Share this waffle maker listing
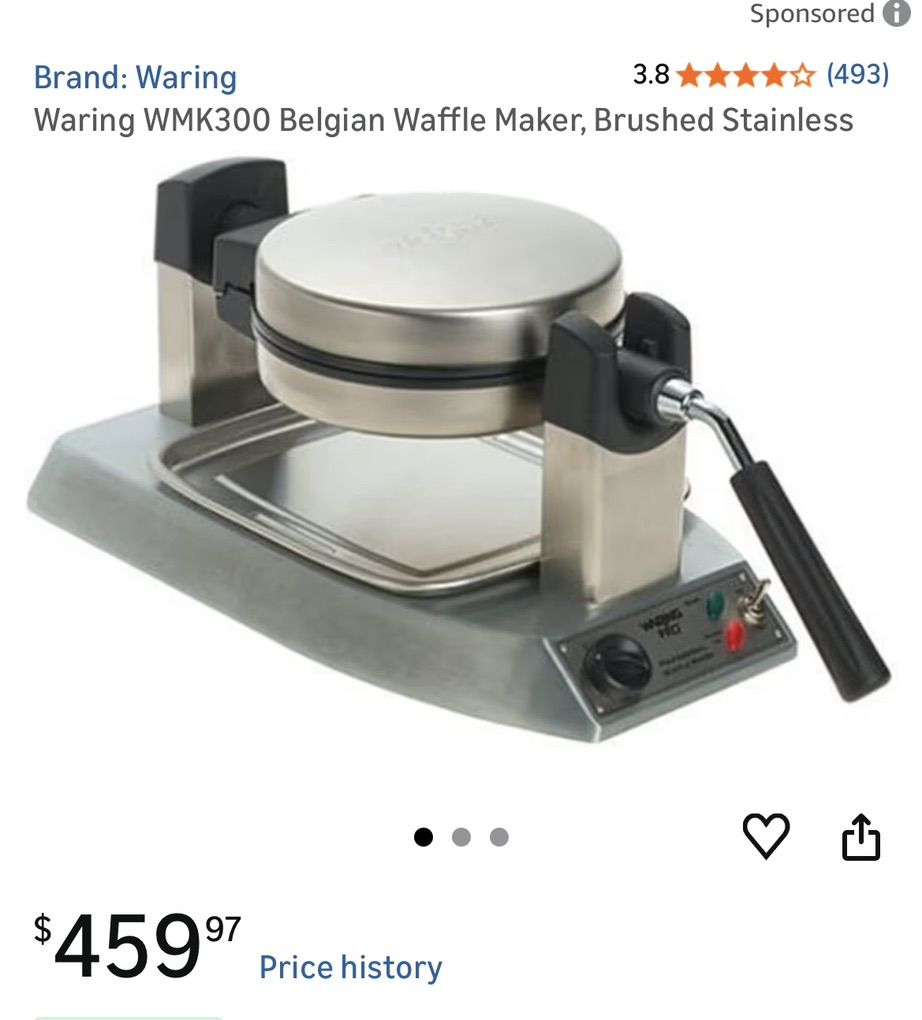Screen dimensions: 922x1020 pyautogui.click(x=861, y=837)
